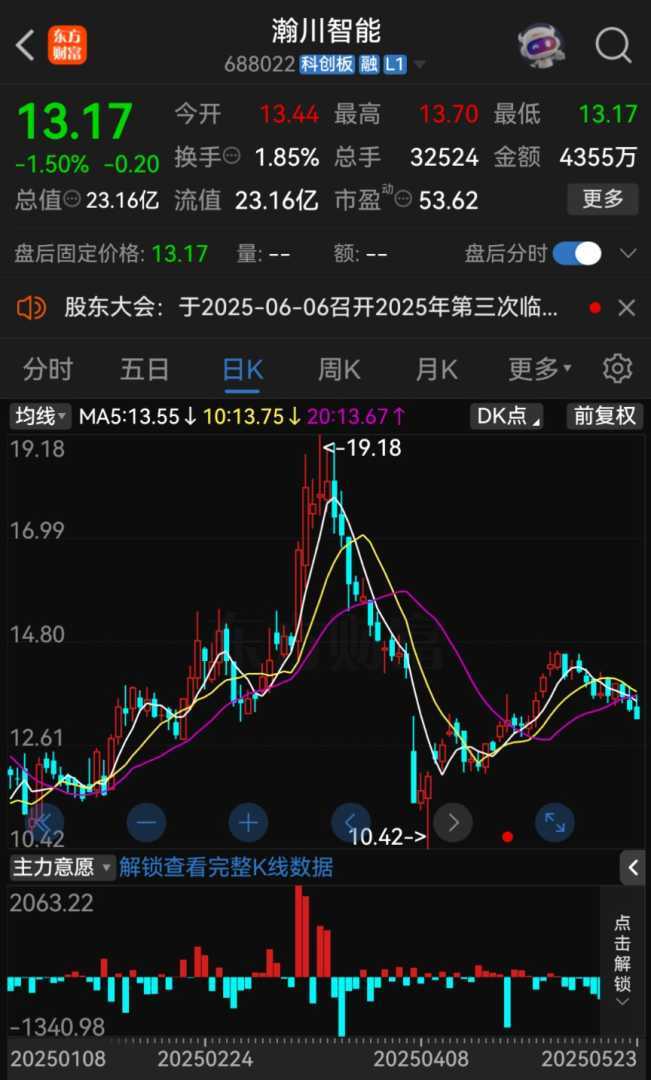Open chart settings gear
Image resolution: width=651 pixels, height=1080 pixels.
tap(617, 369)
